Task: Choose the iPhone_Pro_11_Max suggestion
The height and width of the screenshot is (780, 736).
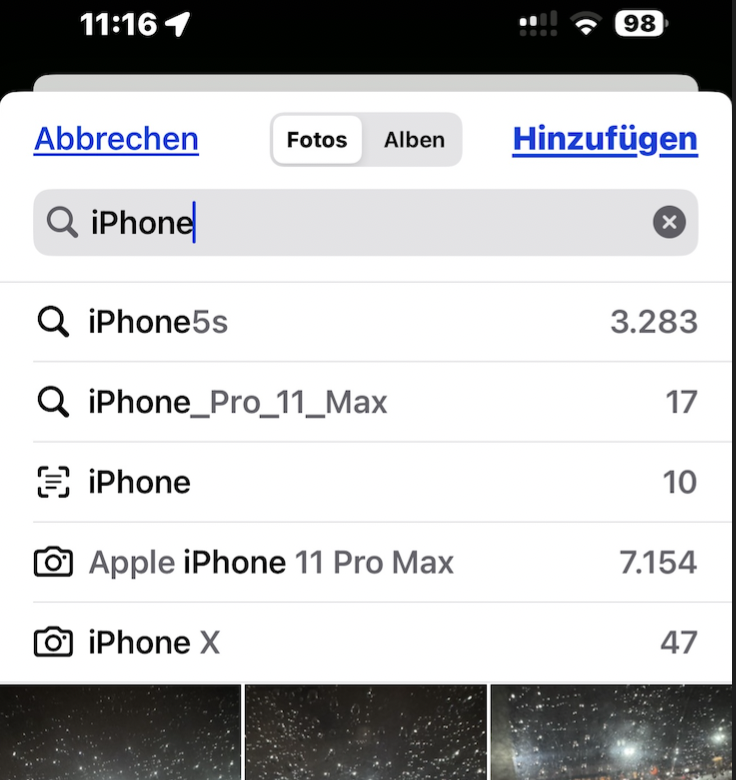Action: (x=366, y=402)
